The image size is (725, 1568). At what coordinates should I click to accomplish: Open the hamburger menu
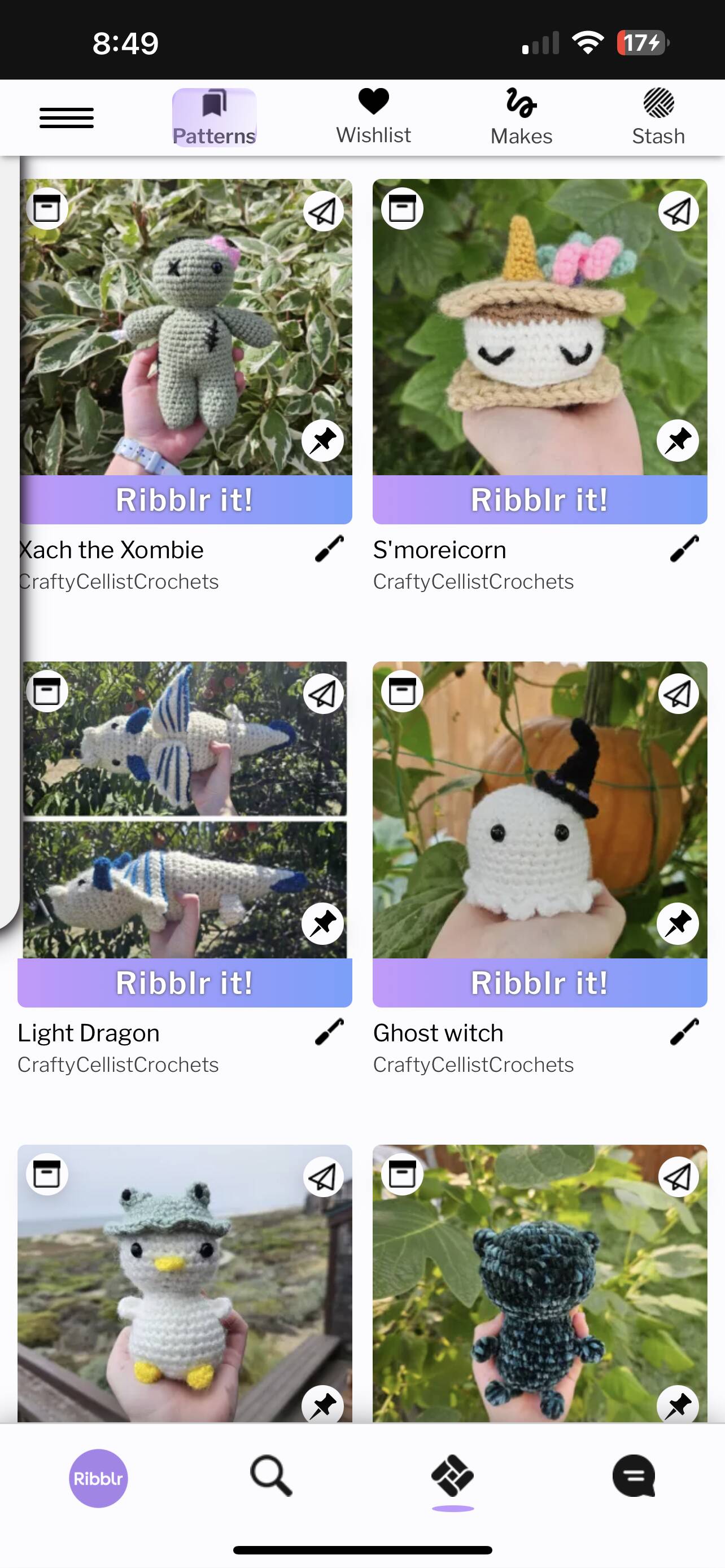[x=67, y=117]
